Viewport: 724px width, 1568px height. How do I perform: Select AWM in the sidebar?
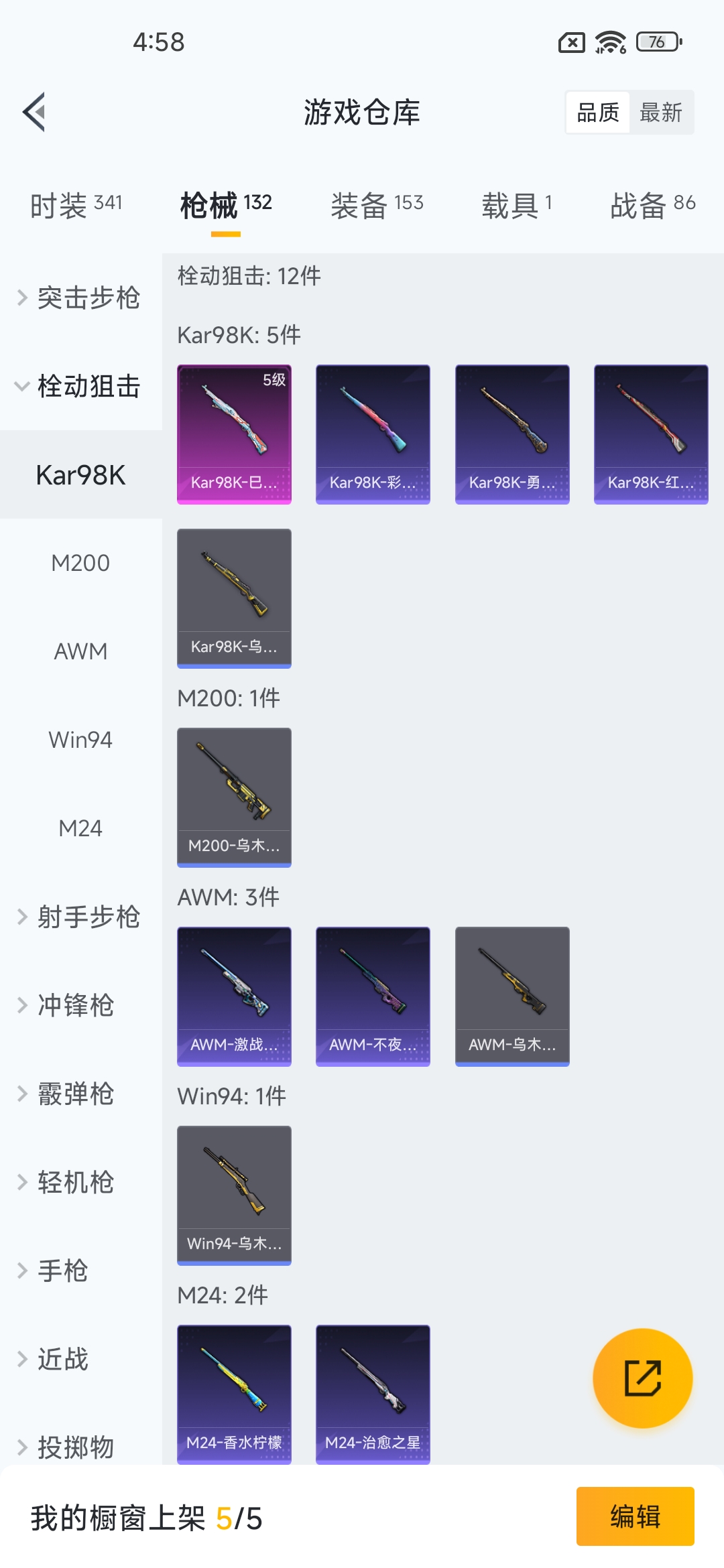pos(80,651)
